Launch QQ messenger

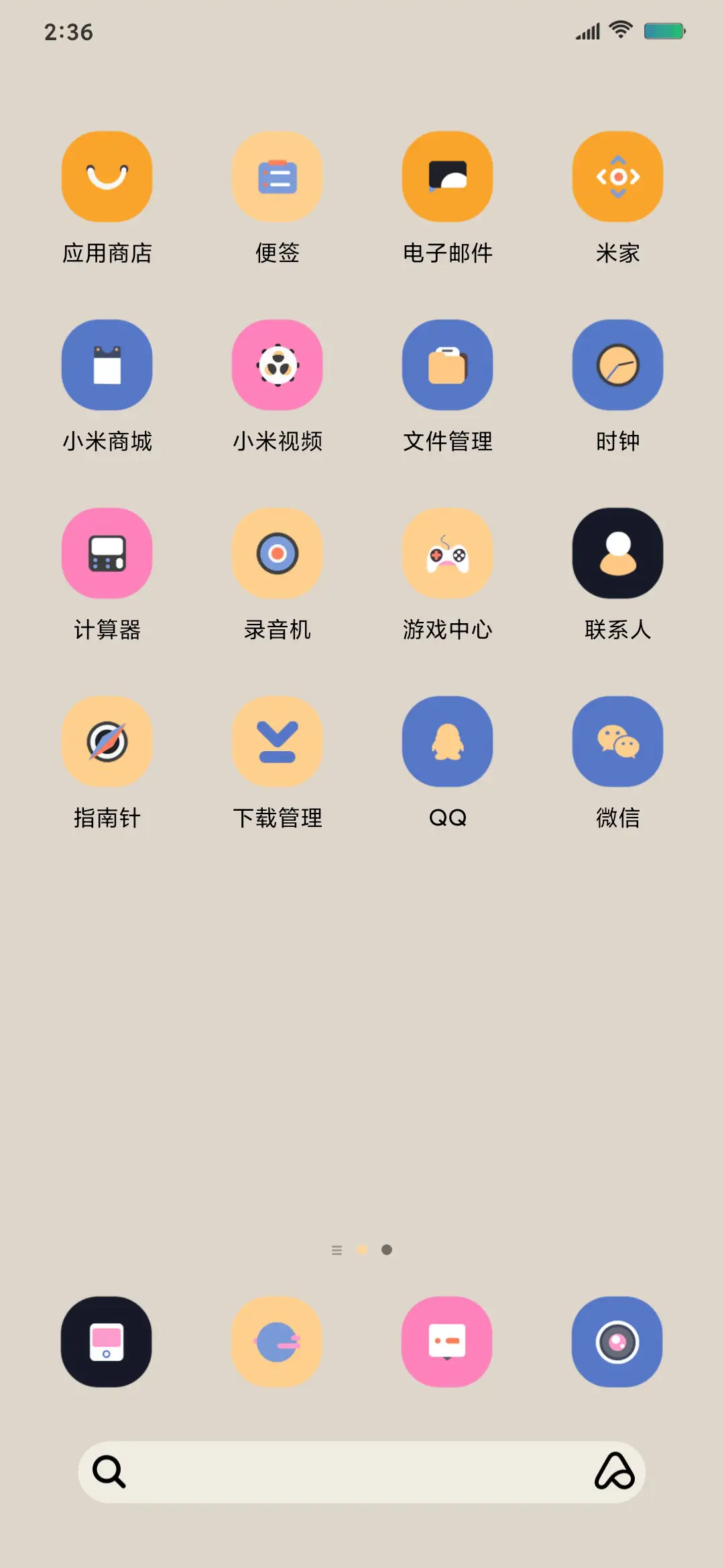447,741
